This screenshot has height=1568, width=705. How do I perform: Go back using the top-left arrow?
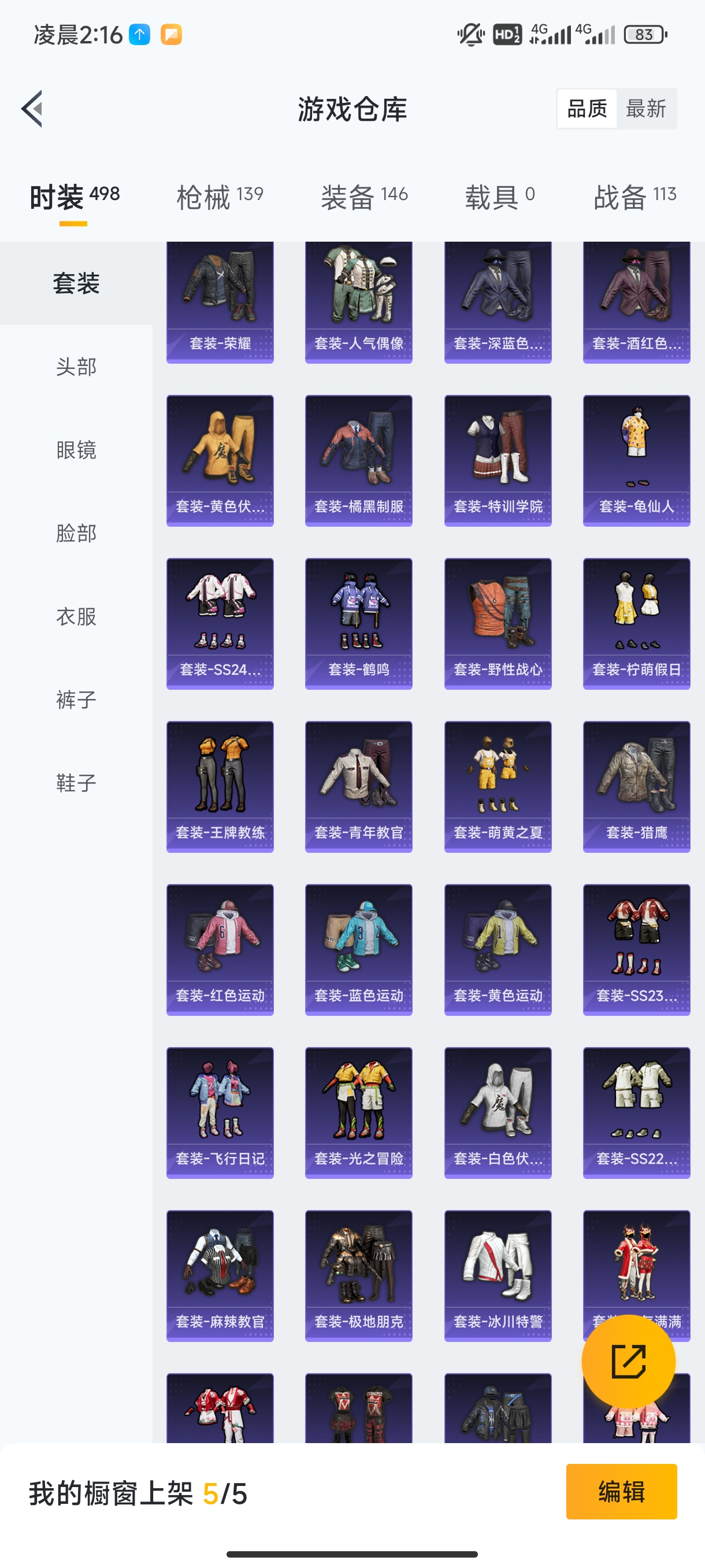[x=32, y=109]
